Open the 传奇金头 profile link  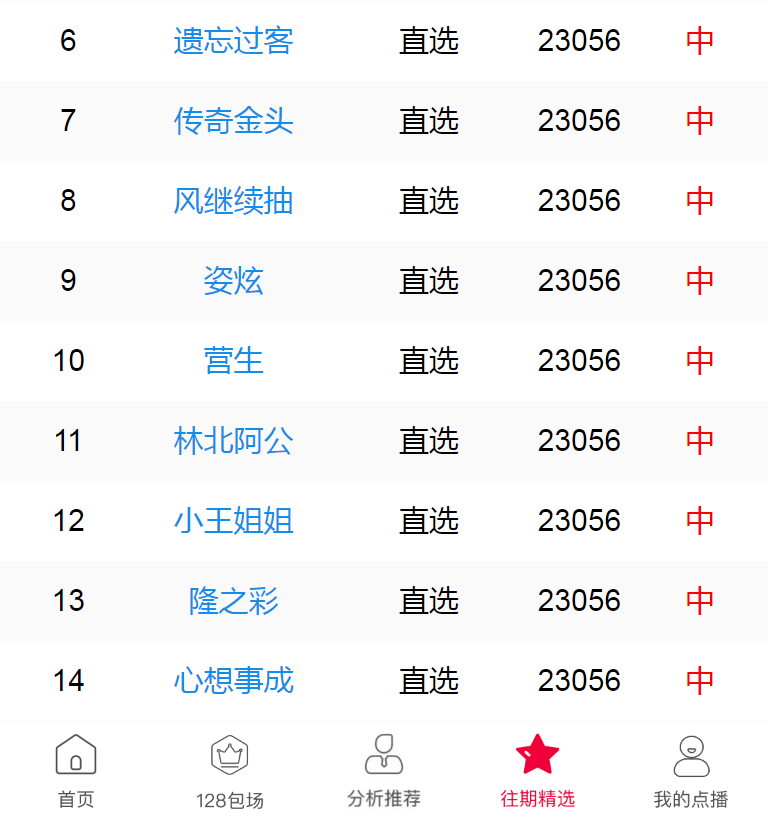[x=233, y=121]
